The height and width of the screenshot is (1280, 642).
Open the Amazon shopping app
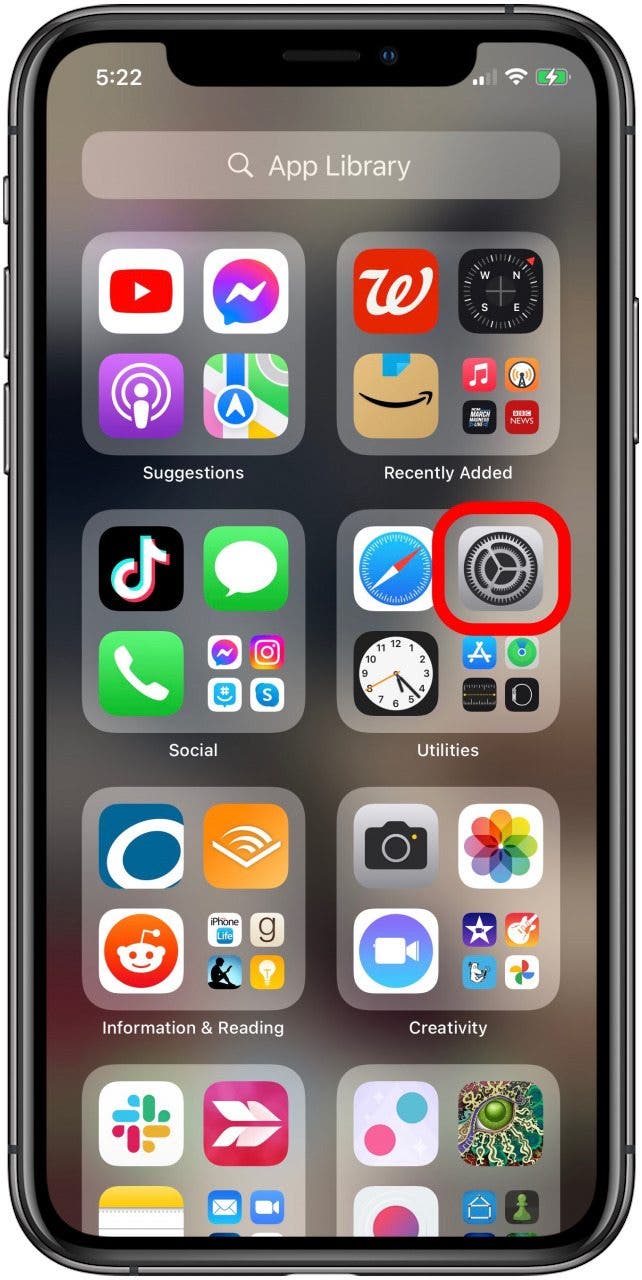click(x=396, y=396)
